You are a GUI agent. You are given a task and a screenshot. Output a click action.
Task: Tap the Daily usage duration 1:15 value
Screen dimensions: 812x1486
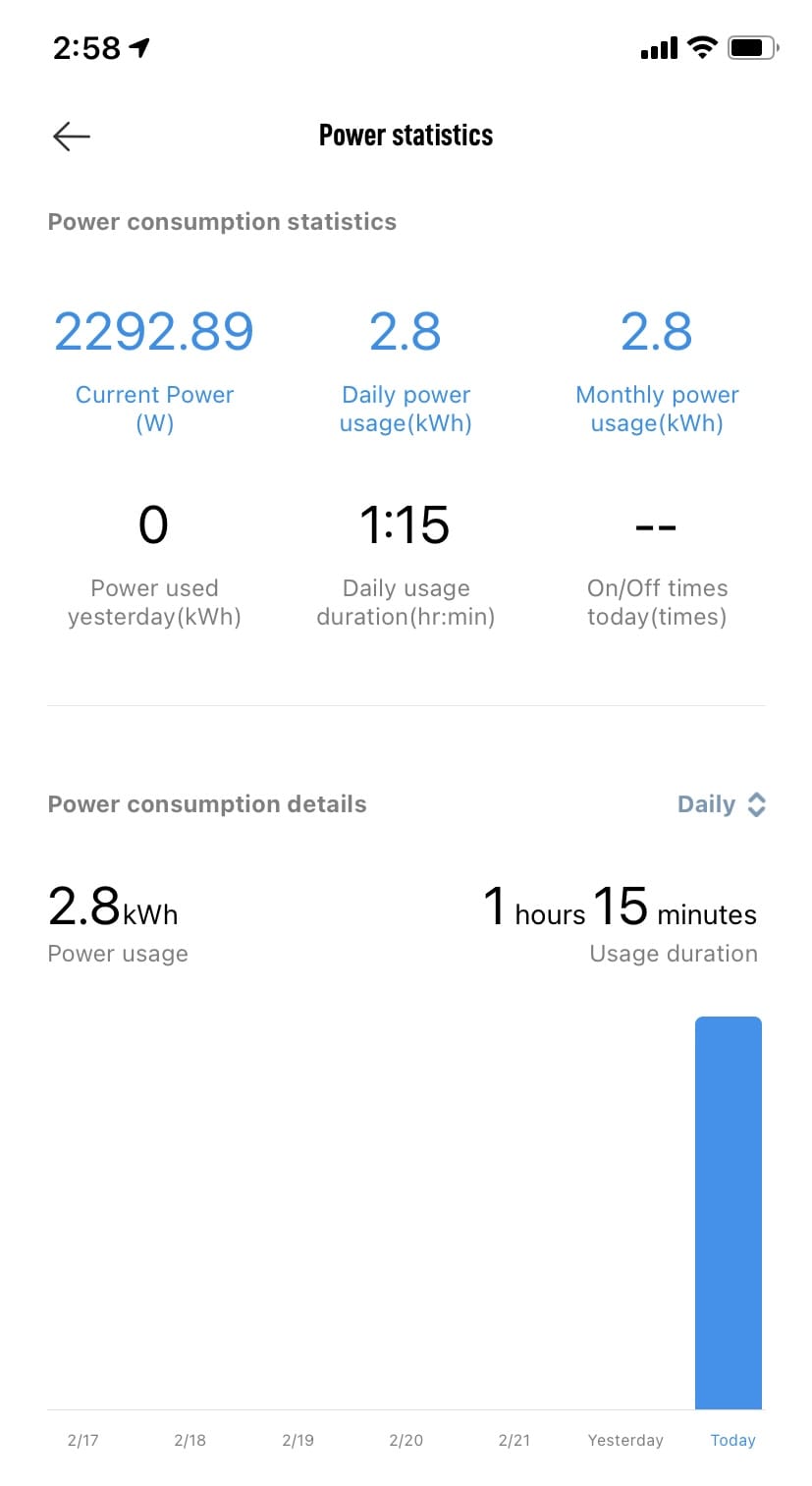pos(406,525)
